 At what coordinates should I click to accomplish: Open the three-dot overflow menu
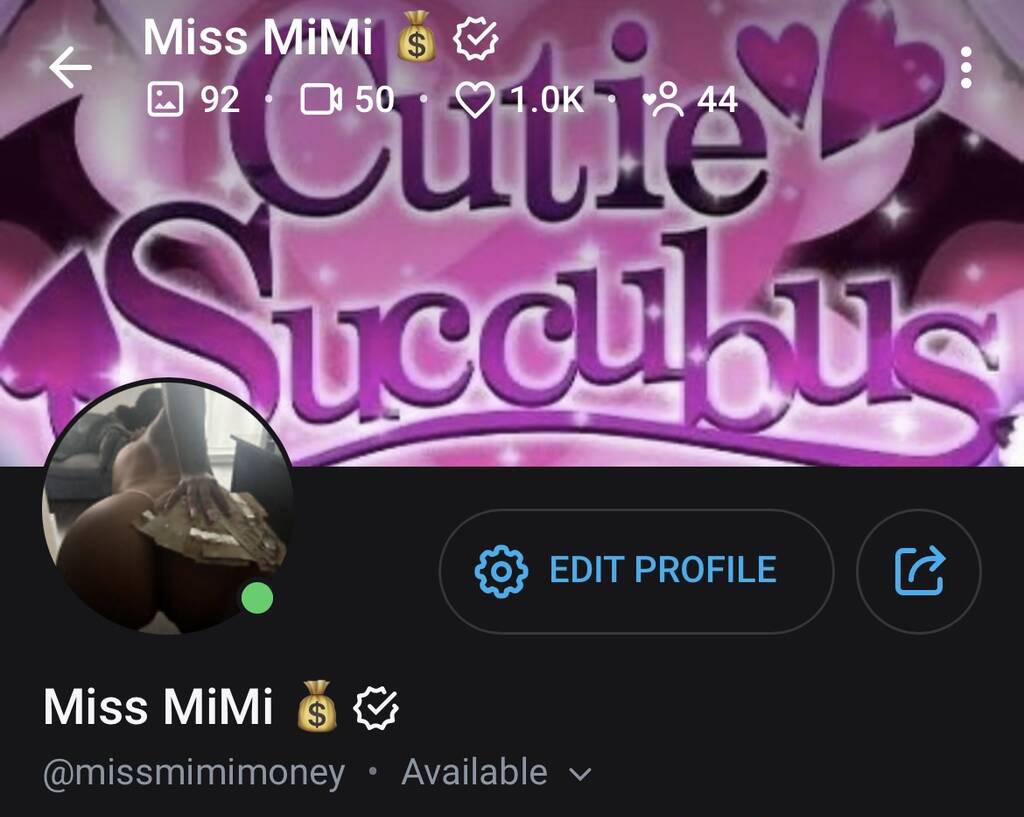tap(965, 68)
